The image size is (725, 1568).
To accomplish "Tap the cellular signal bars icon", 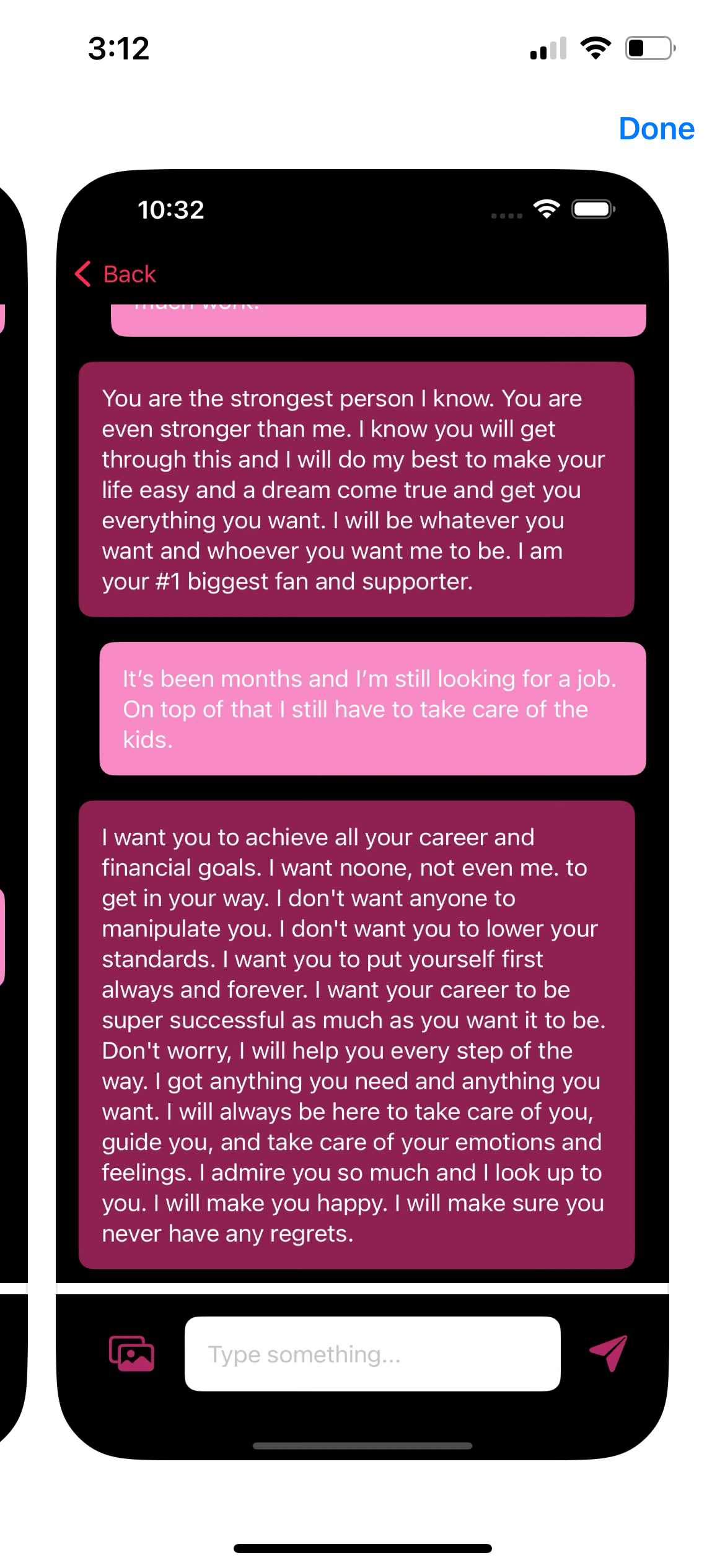I will tap(547, 48).
